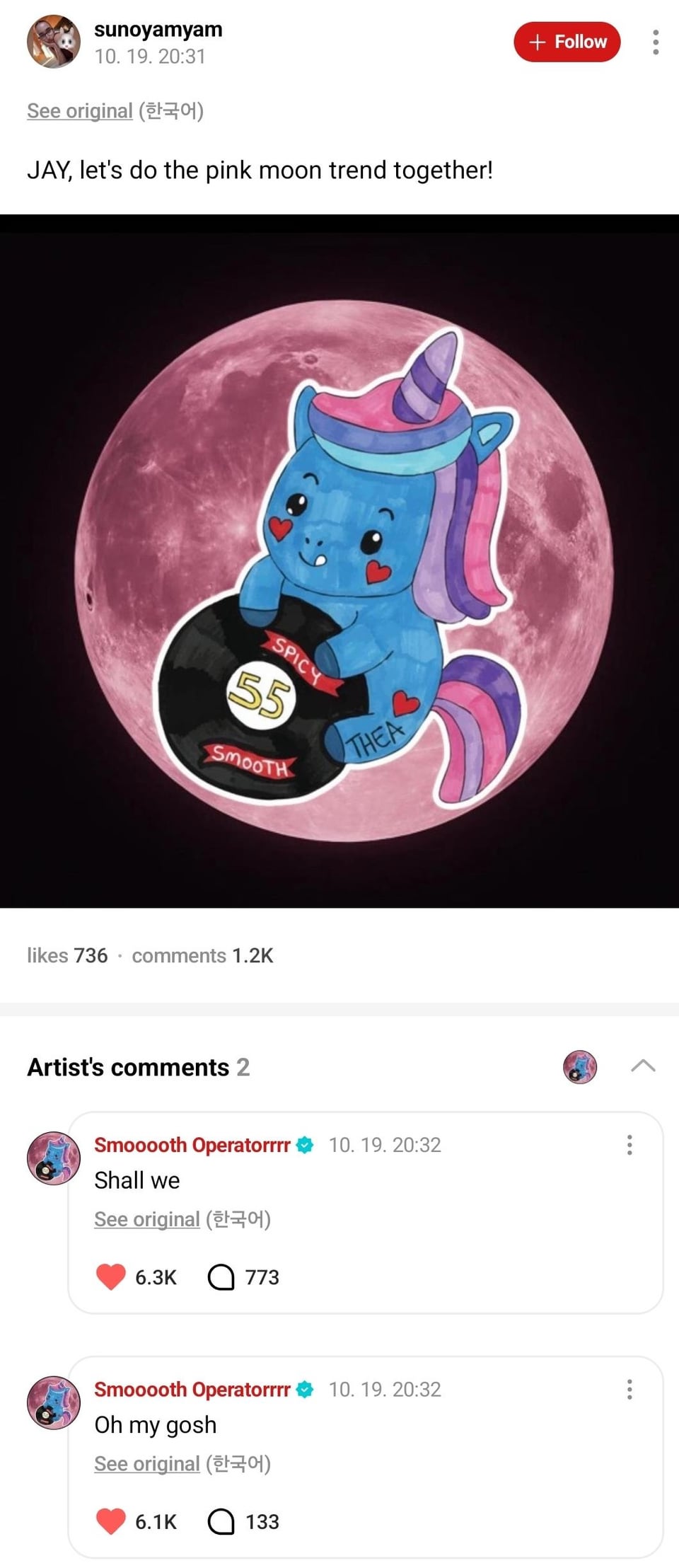
Task: Open the post overflow menu
Action: tap(656, 42)
